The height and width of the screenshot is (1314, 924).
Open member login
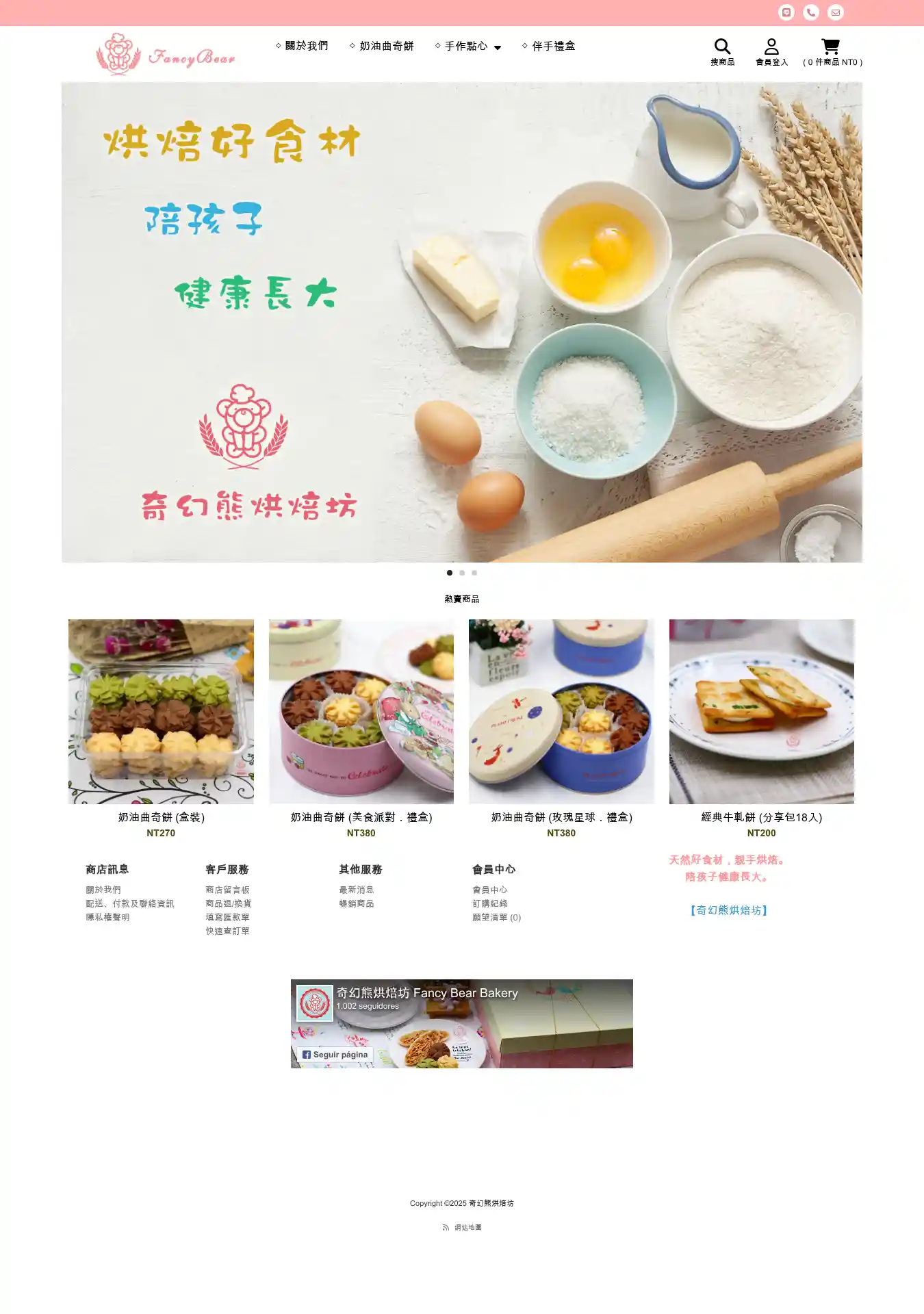point(771,51)
